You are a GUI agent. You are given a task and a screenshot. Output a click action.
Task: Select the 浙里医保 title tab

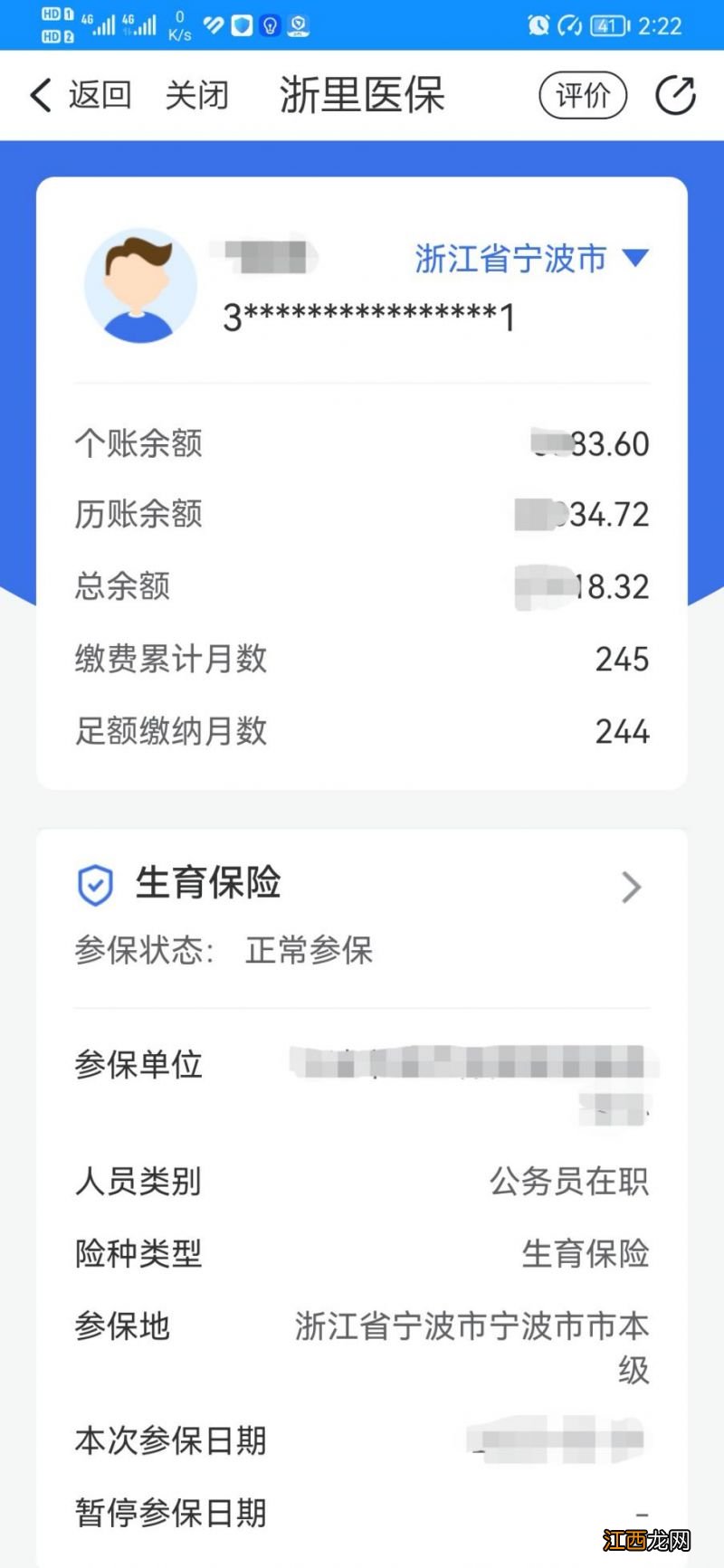coord(363,95)
